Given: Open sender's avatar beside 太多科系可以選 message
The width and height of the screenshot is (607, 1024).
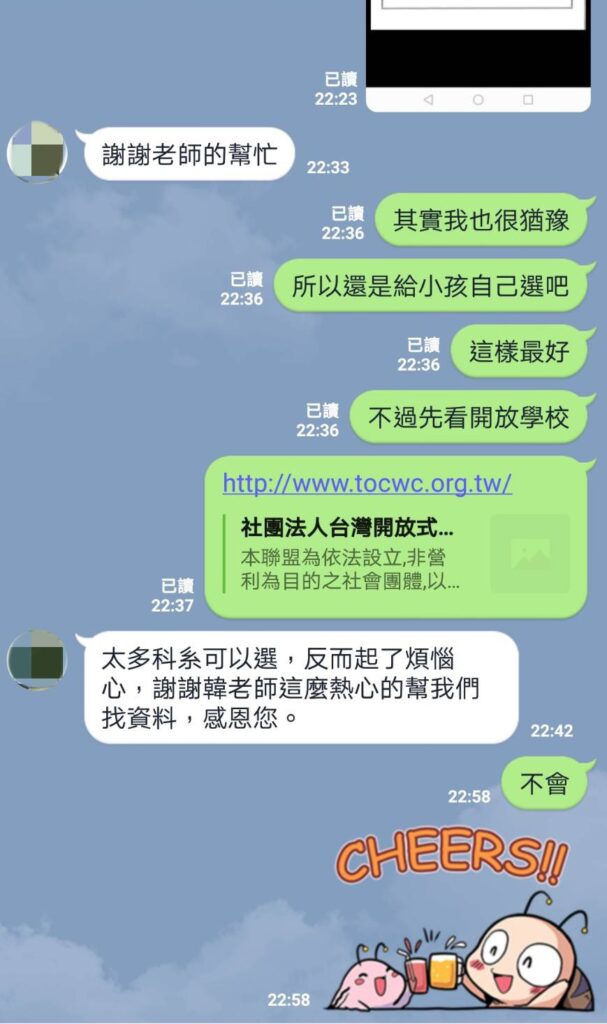Looking at the screenshot, I should click(x=37, y=660).
